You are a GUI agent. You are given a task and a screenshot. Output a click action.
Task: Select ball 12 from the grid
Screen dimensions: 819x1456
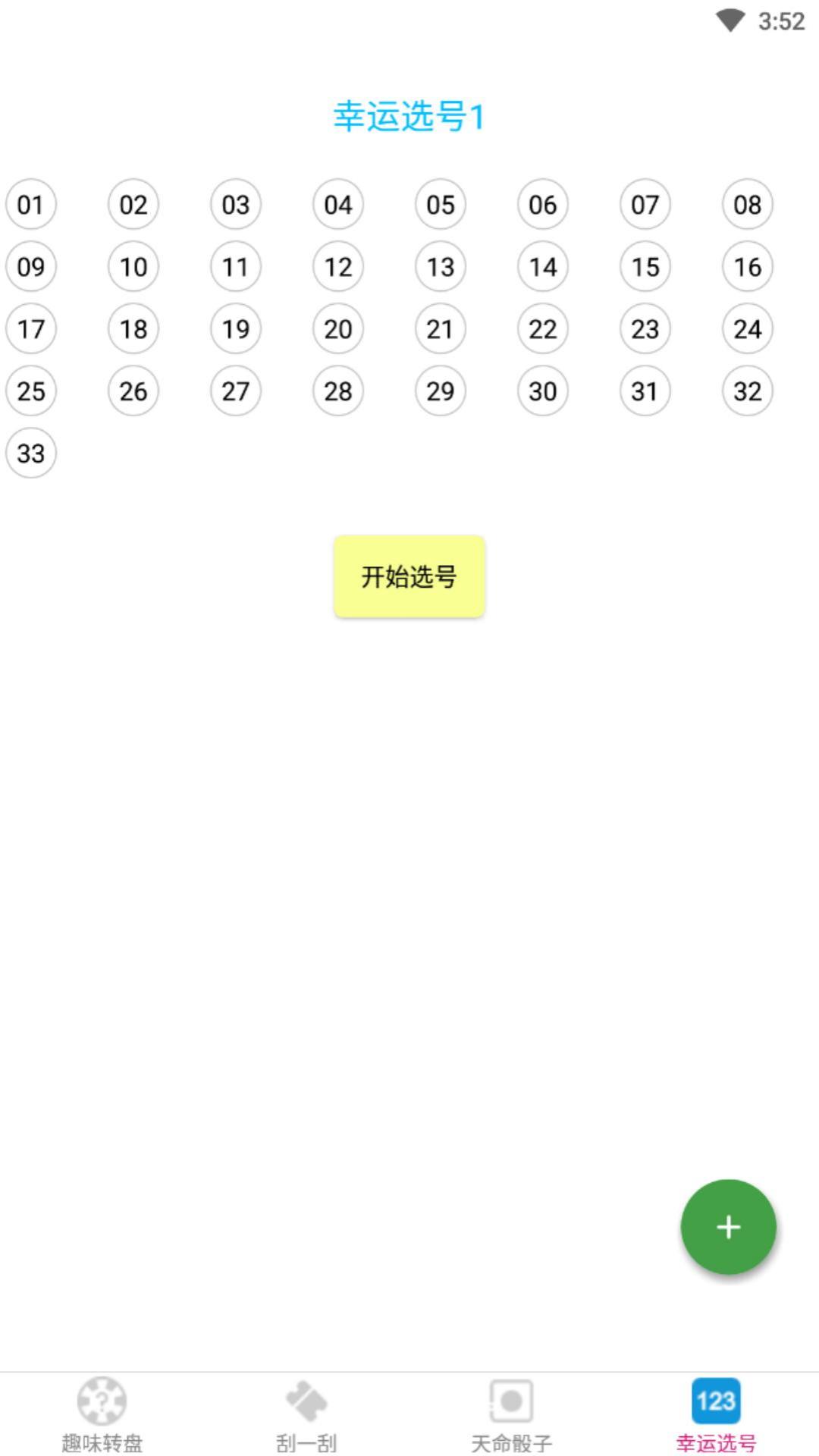tap(337, 266)
